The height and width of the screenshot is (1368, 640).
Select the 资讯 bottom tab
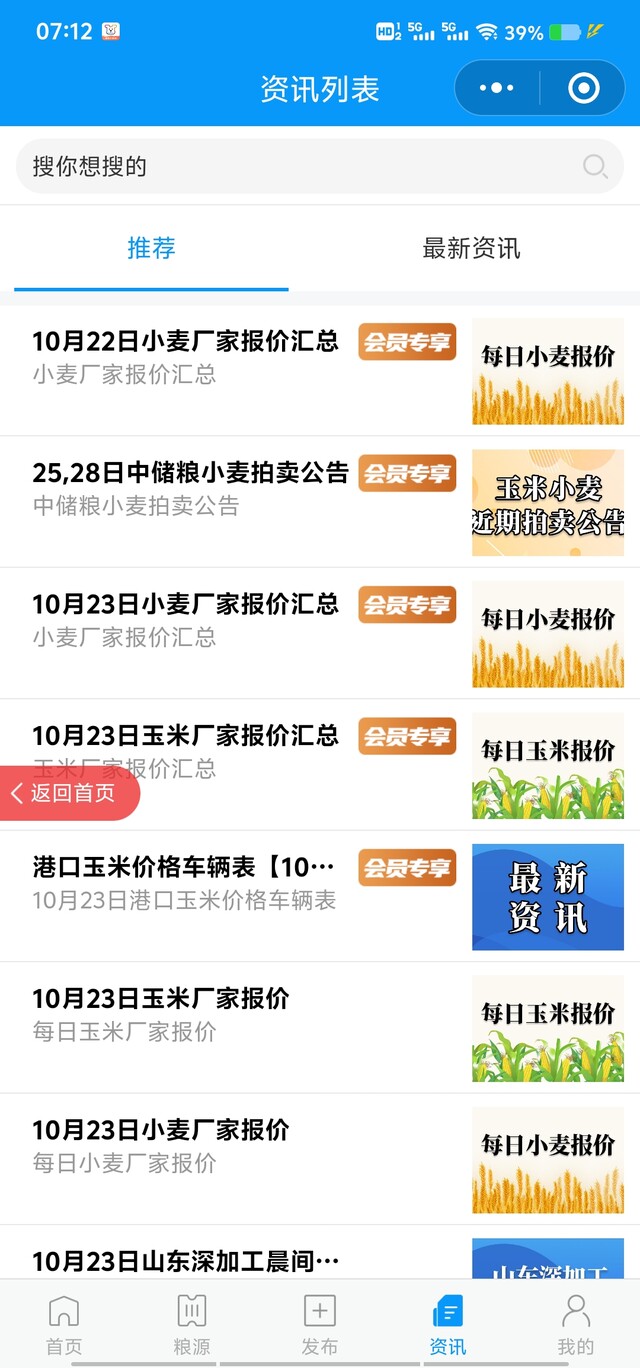pos(447,1324)
